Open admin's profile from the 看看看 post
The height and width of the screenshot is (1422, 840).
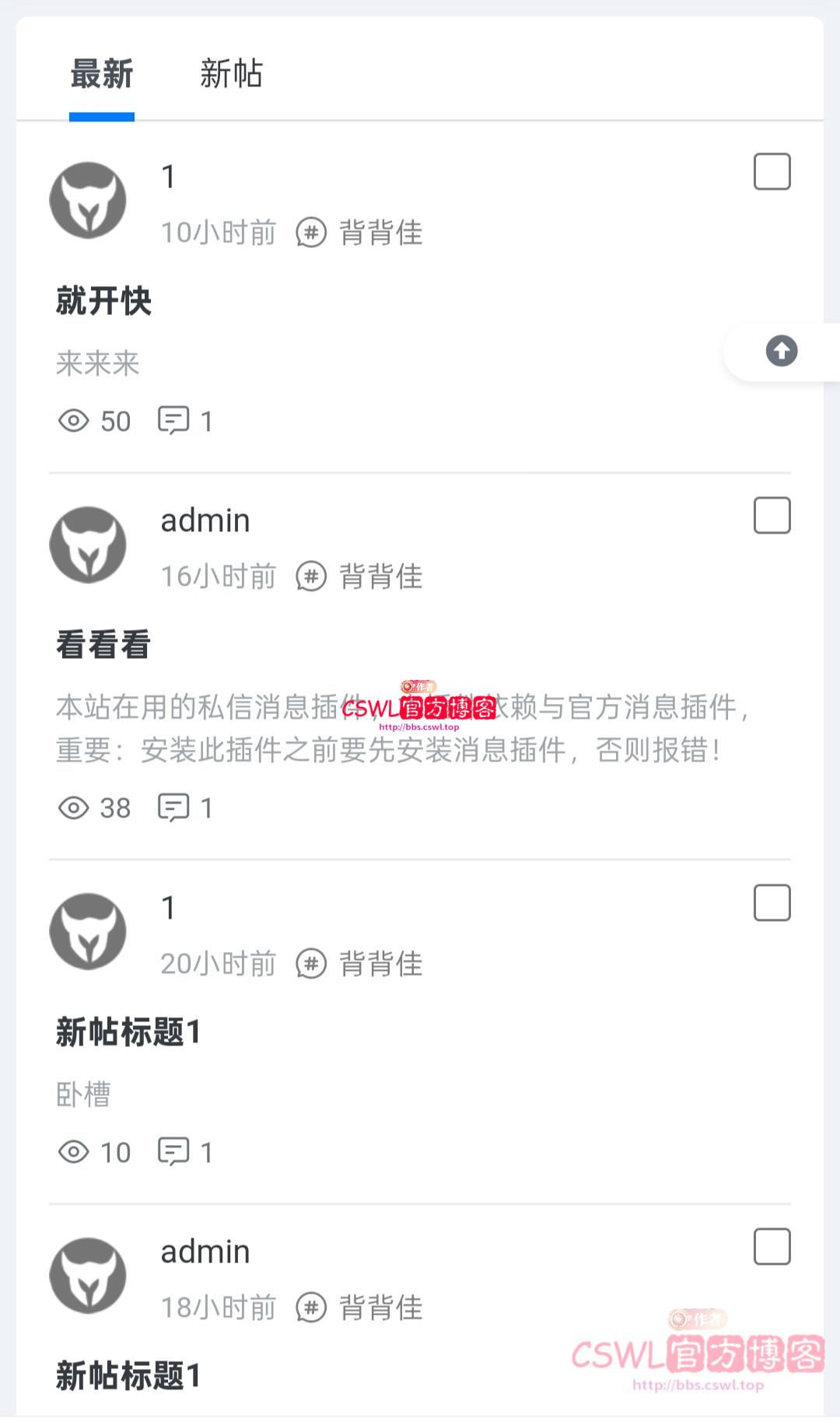point(205,520)
